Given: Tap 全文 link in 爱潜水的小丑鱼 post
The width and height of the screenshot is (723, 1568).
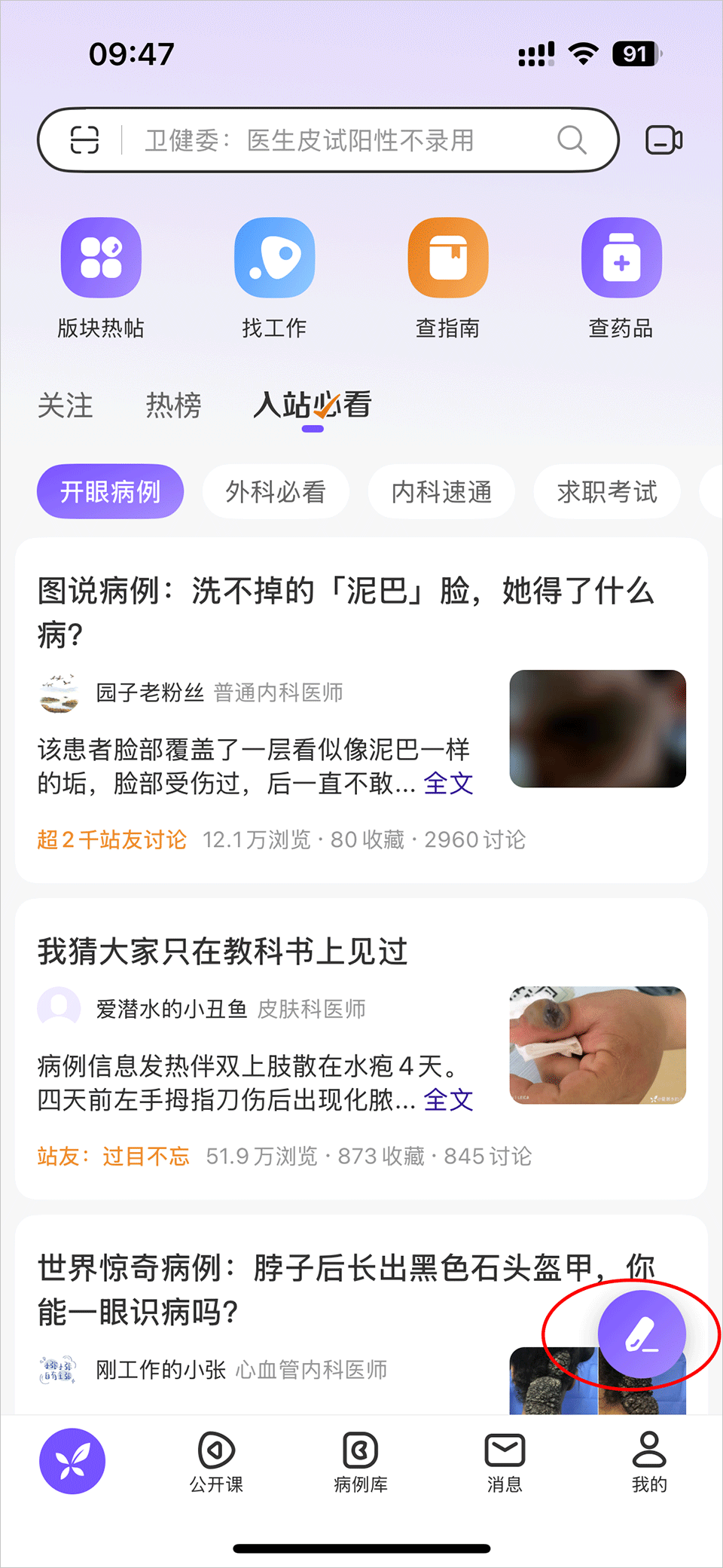Looking at the screenshot, I should [x=449, y=1100].
